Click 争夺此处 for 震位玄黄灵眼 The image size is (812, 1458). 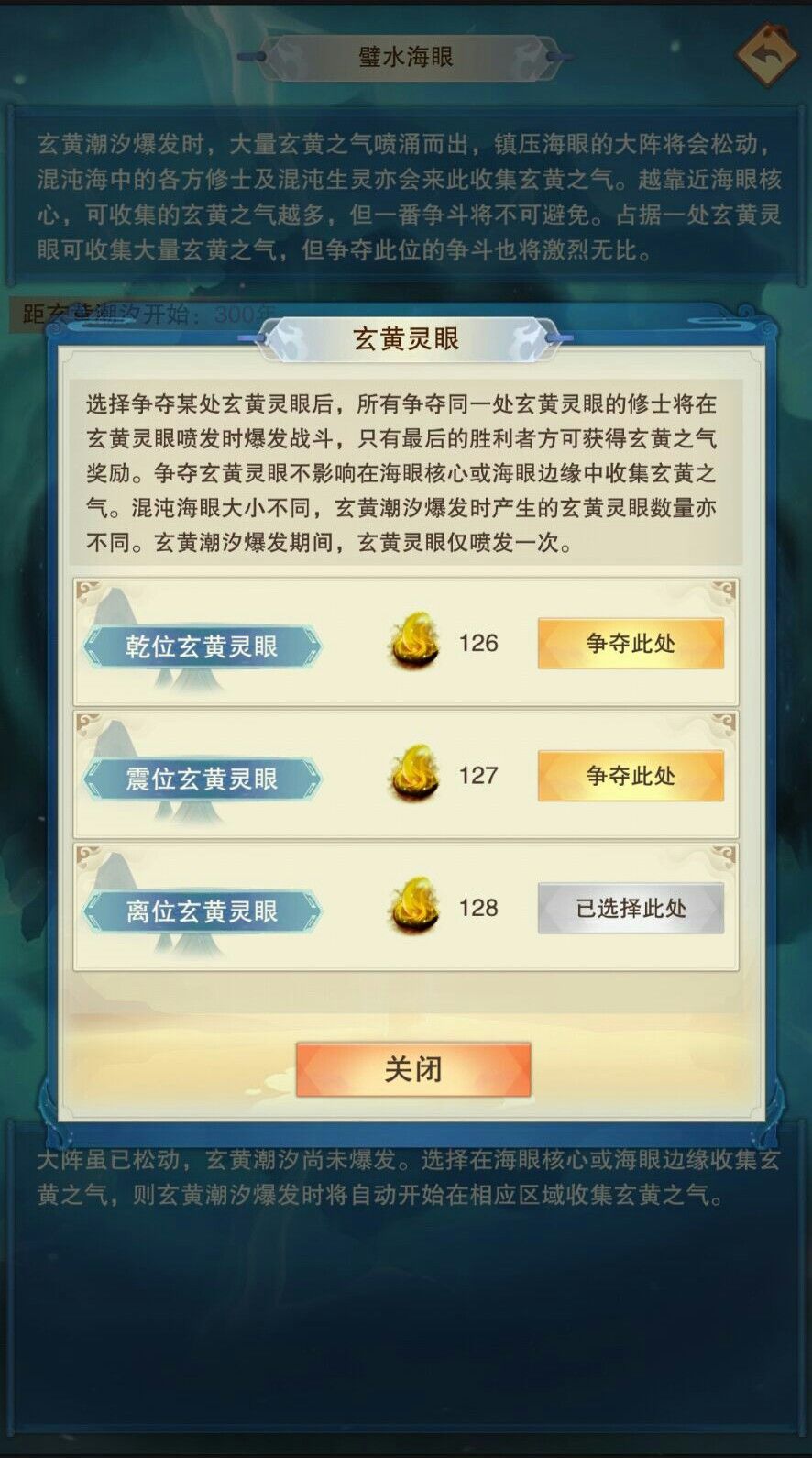pyautogui.click(x=631, y=777)
